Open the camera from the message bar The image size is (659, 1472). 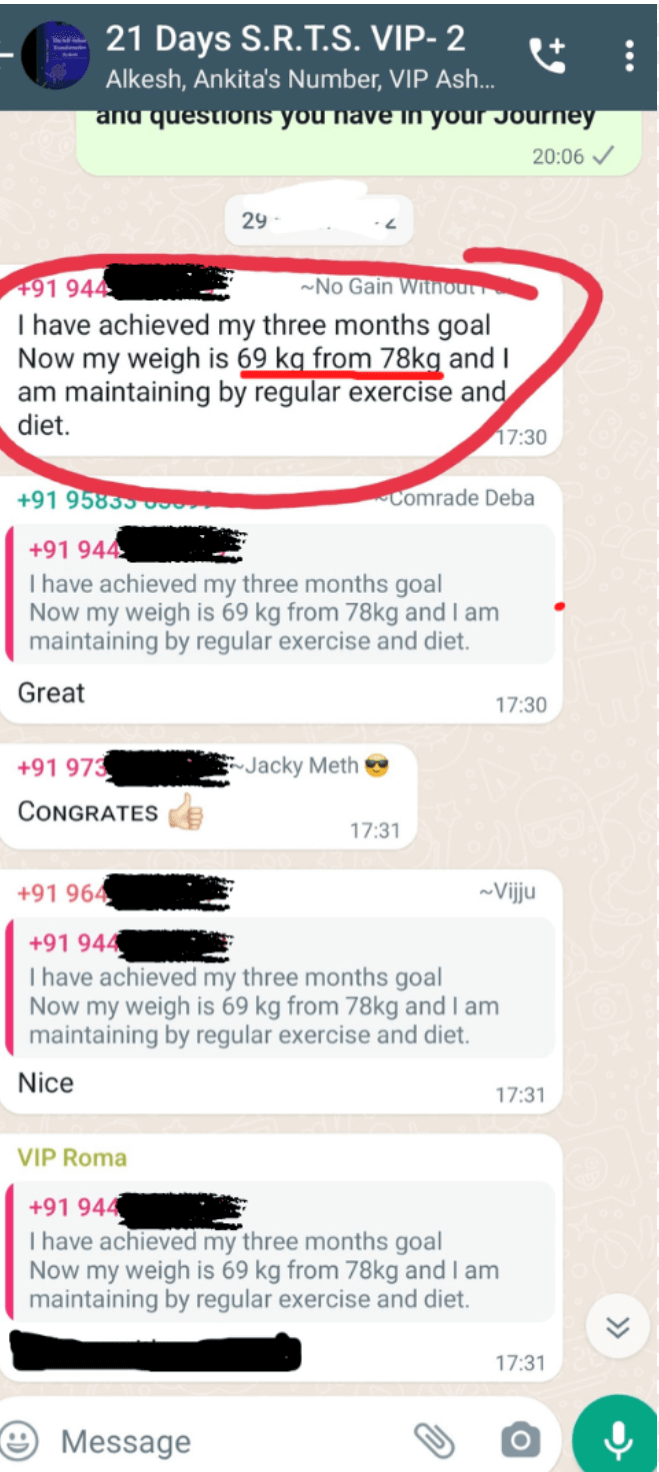[518, 1441]
